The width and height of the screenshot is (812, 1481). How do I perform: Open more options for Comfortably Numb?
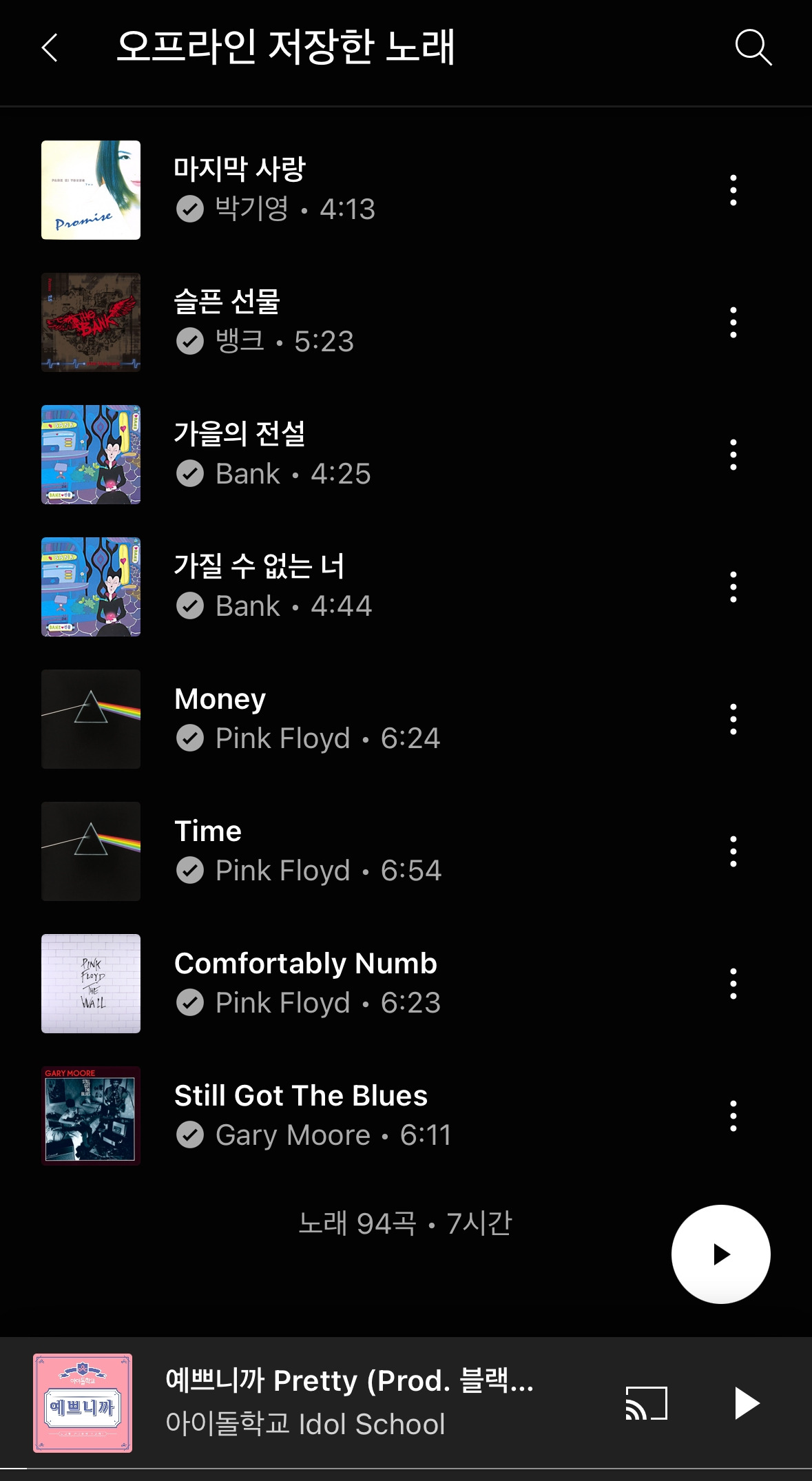pos(733,984)
